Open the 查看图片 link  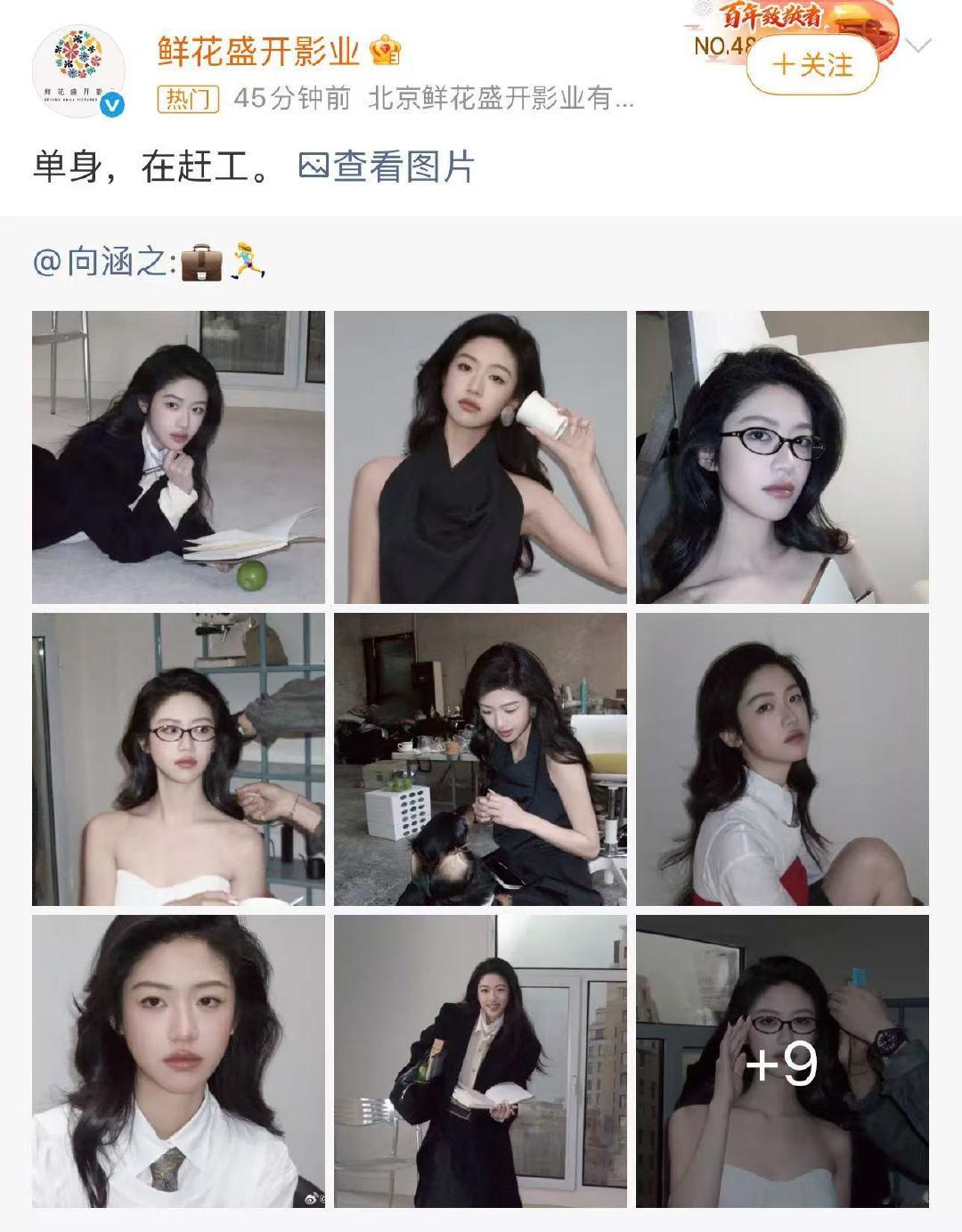click(405, 166)
